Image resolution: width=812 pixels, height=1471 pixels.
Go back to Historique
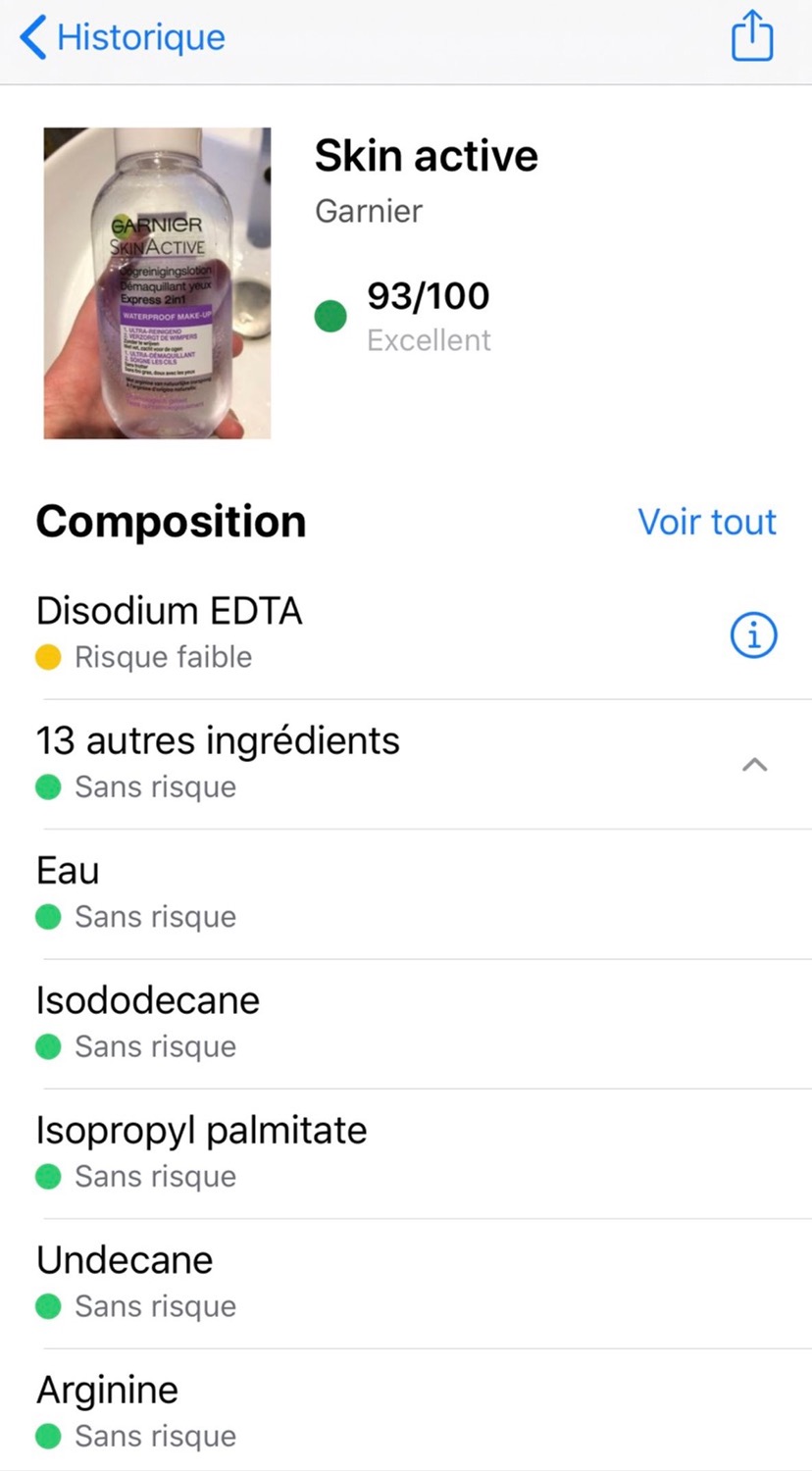coord(123,37)
